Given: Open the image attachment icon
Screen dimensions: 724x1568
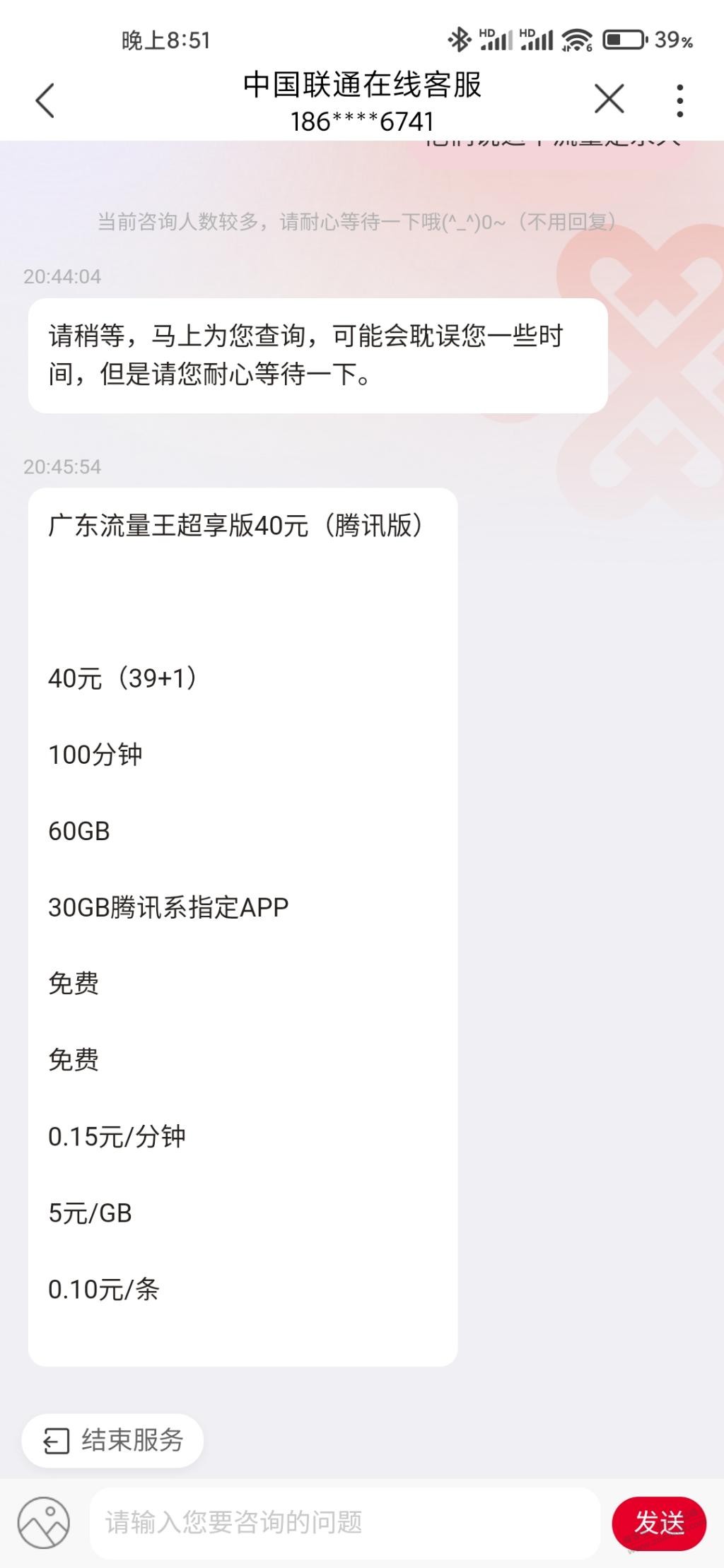Looking at the screenshot, I should coord(44,1522).
